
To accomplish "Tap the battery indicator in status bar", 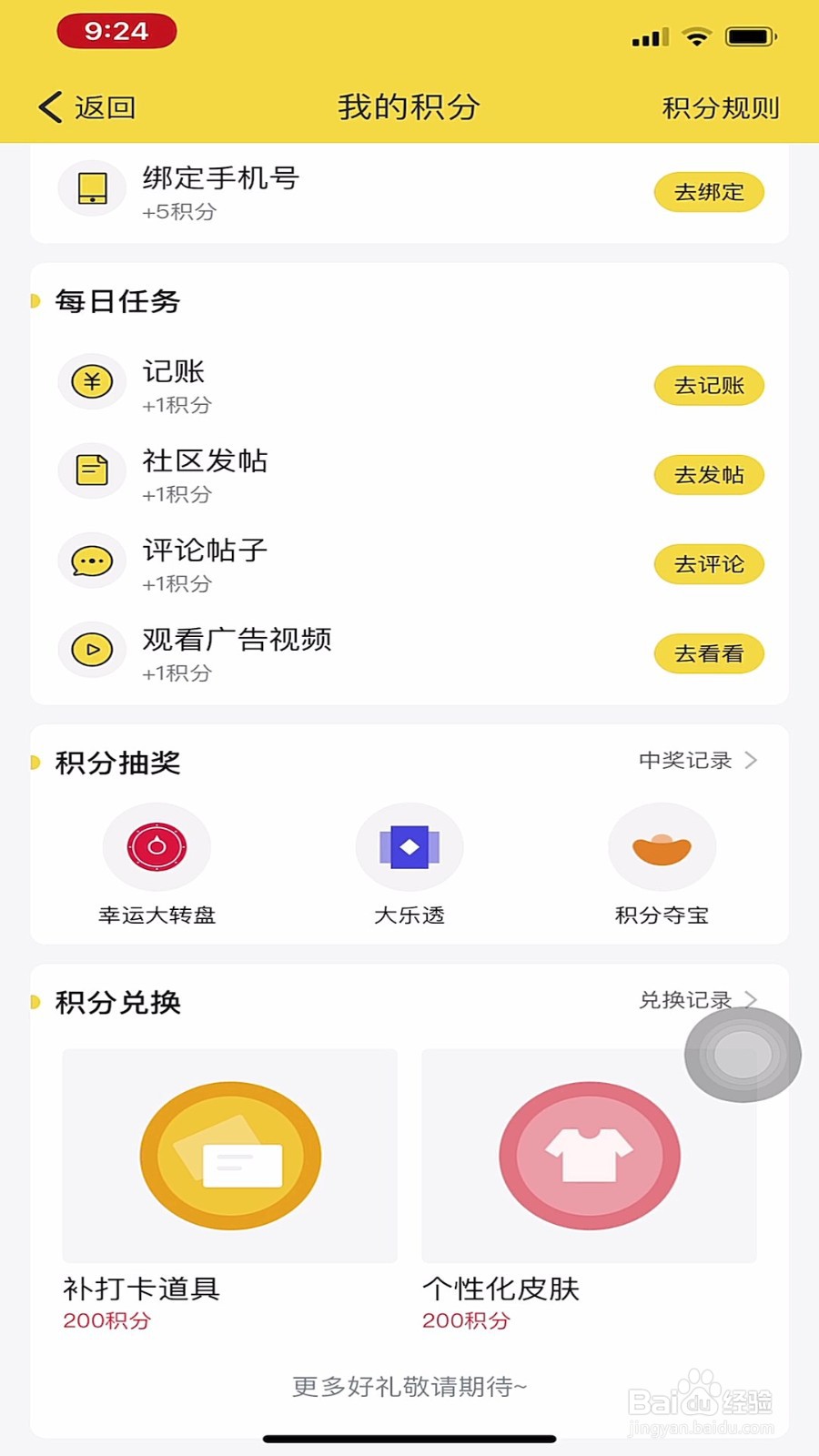I will [x=749, y=36].
